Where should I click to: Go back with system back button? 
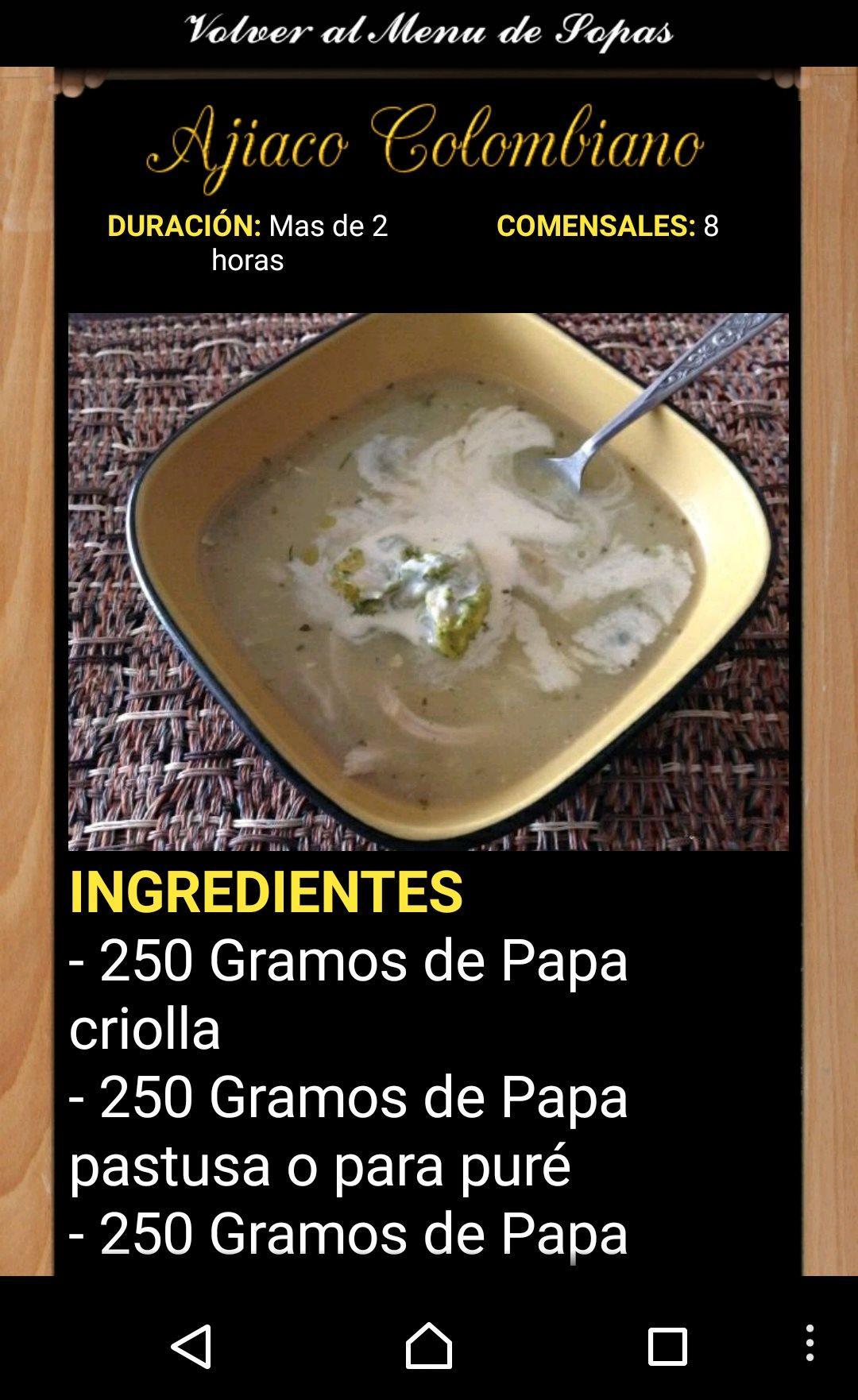click(x=191, y=1345)
